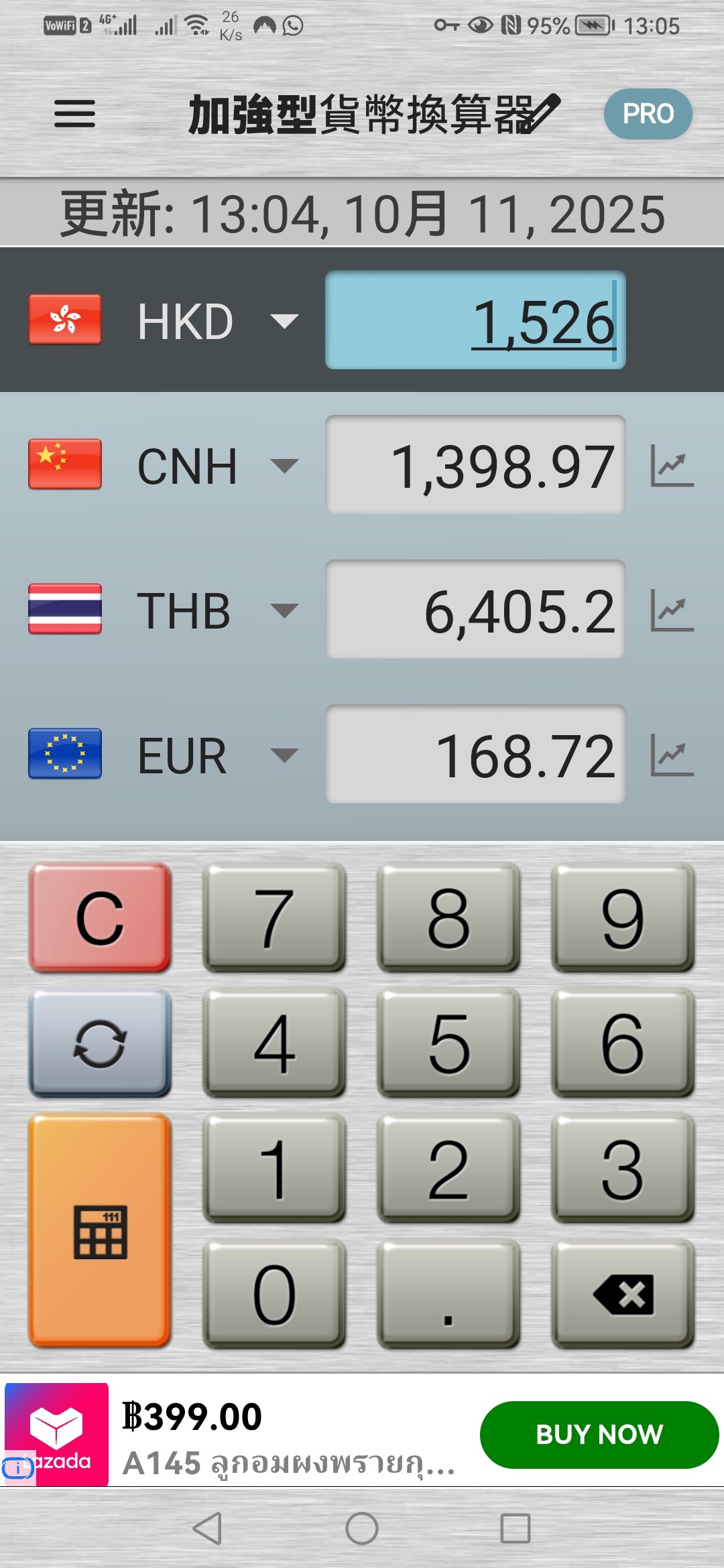724x1568 pixels.
Task: View the CNH rate chart
Action: point(672,466)
